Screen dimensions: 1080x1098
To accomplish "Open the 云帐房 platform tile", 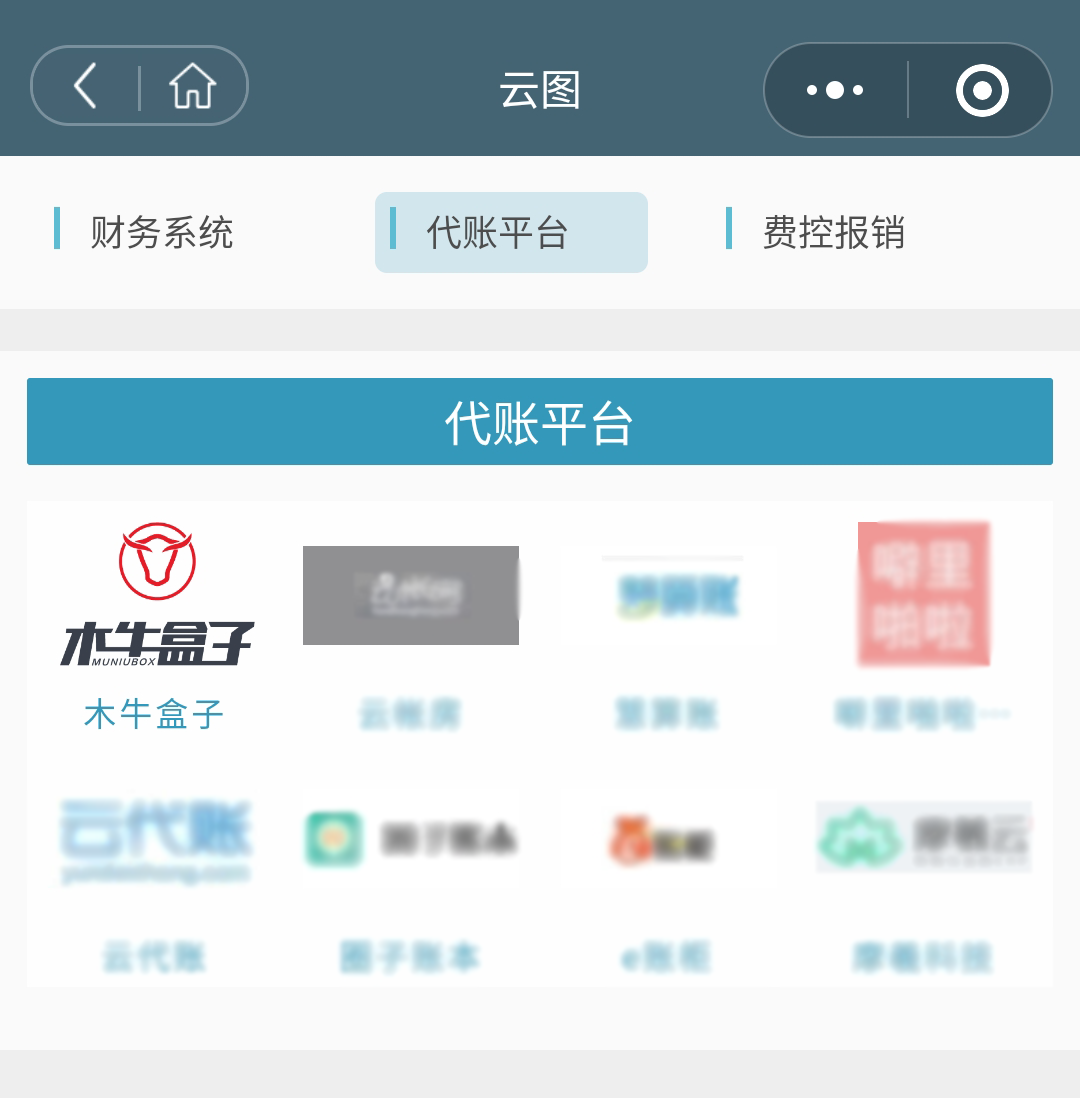I will click(x=410, y=620).
